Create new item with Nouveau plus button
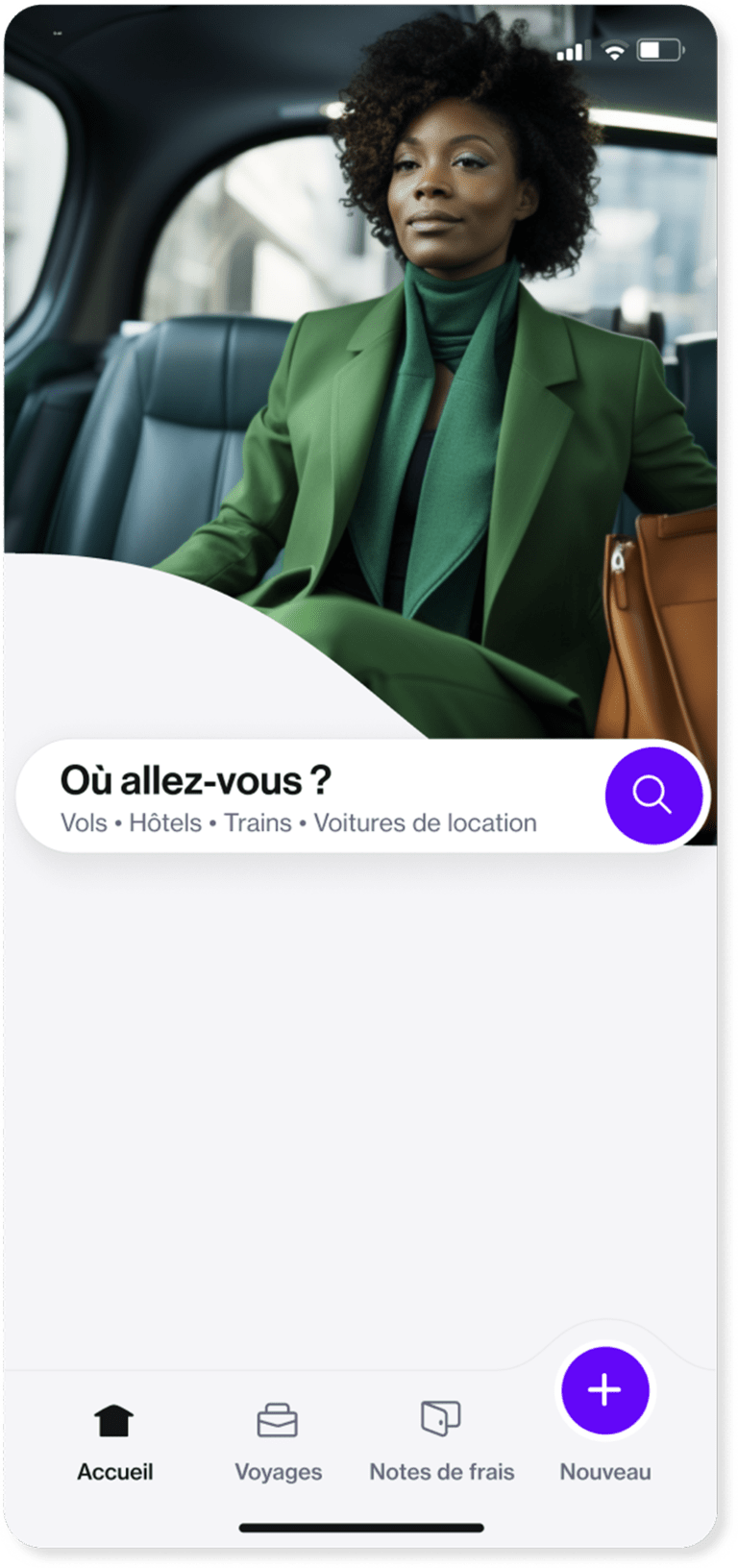The image size is (738, 1568). 605,1390
